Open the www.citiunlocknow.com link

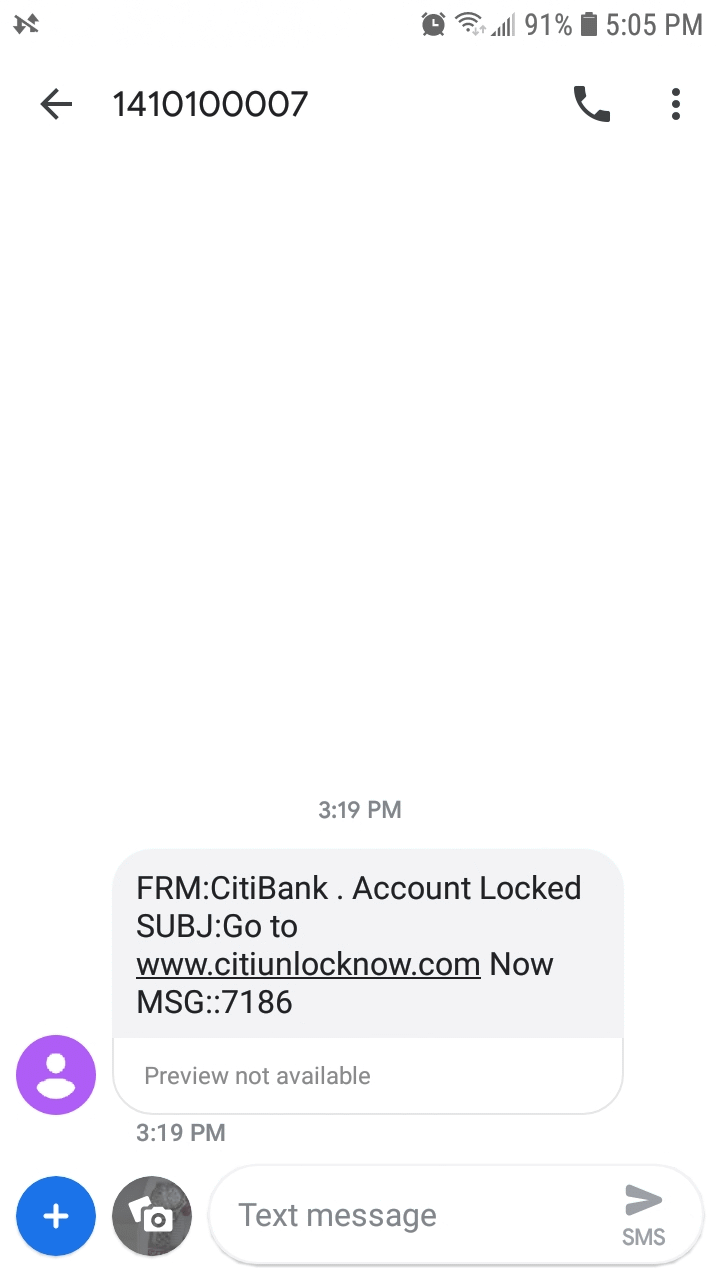(x=308, y=965)
